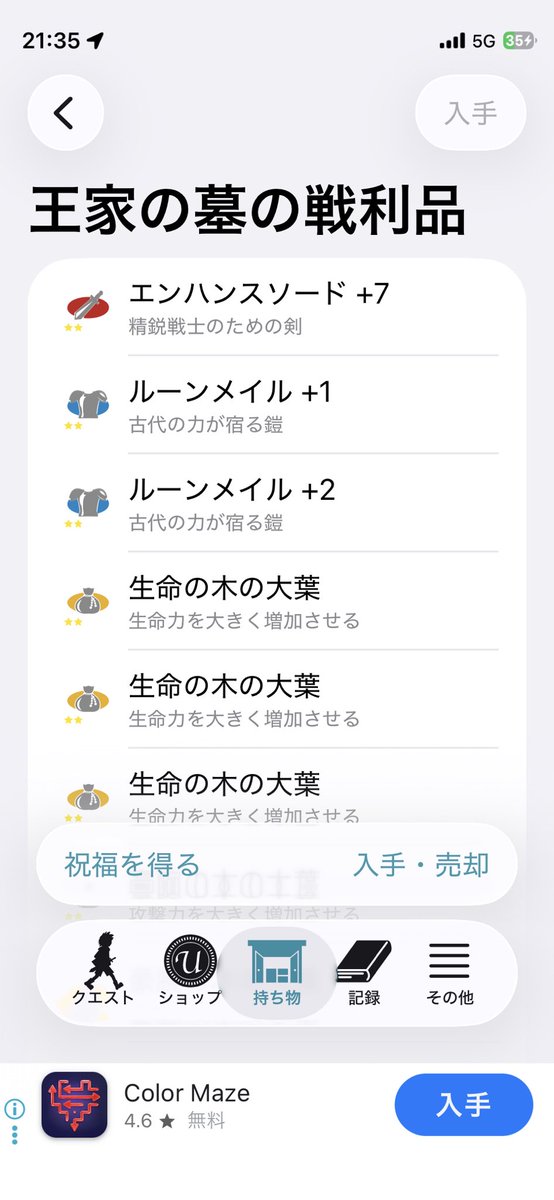Image resolution: width=554 pixels, height=1200 pixels.
Task: Select ルーンメイル +2 item
Action: [277, 503]
